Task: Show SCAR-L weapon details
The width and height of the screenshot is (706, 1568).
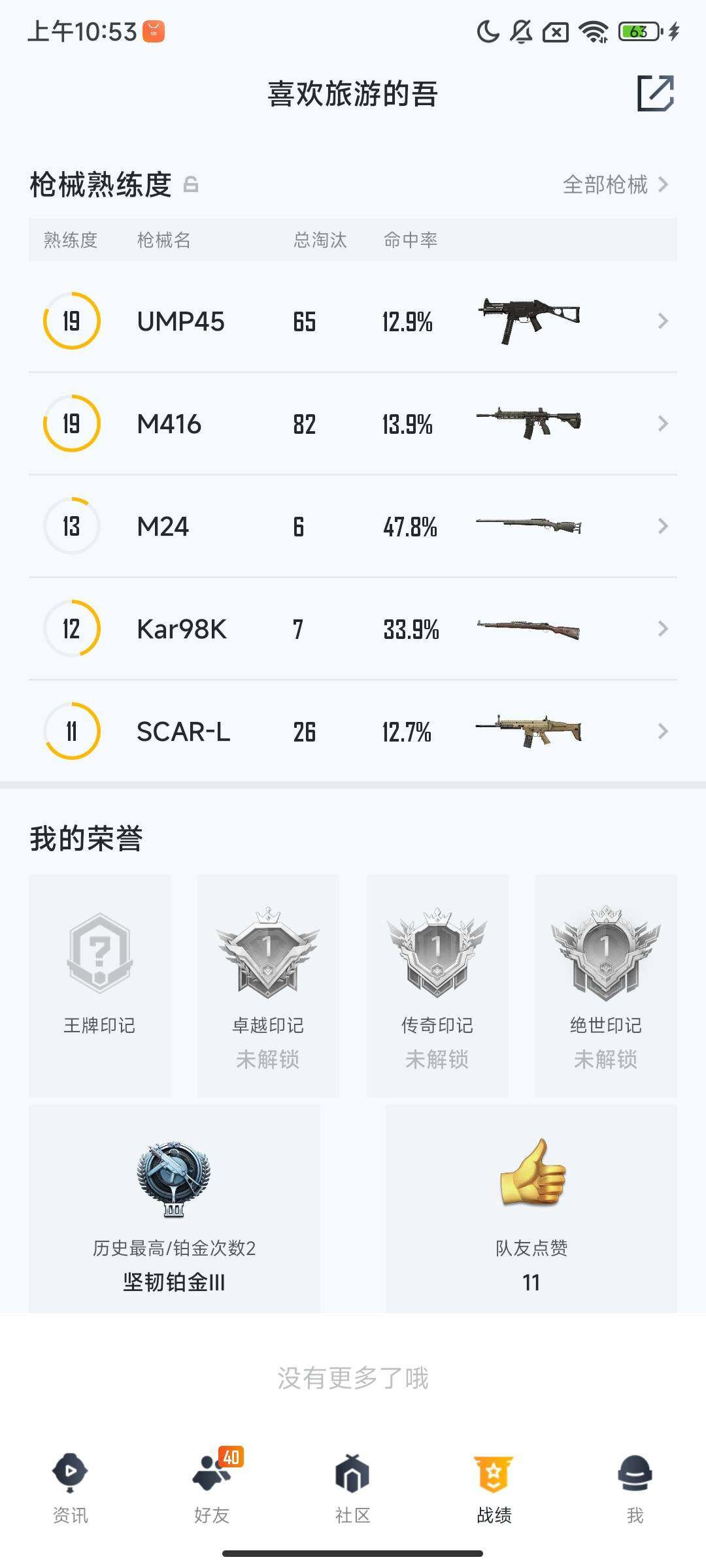Action: point(353,731)
